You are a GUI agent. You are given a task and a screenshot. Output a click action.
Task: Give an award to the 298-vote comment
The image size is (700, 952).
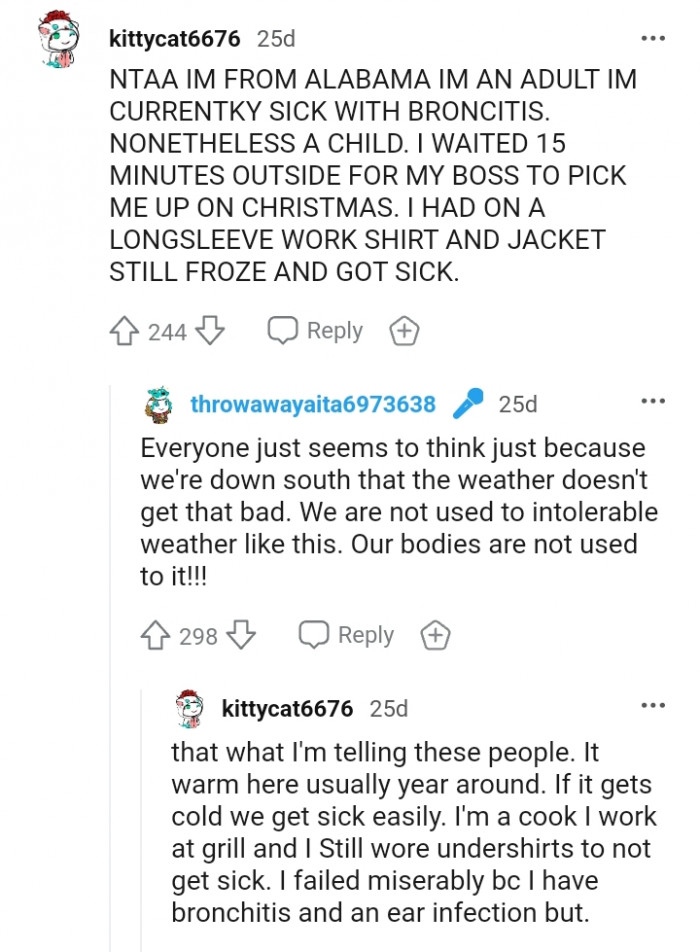click(x=436, y=635)
